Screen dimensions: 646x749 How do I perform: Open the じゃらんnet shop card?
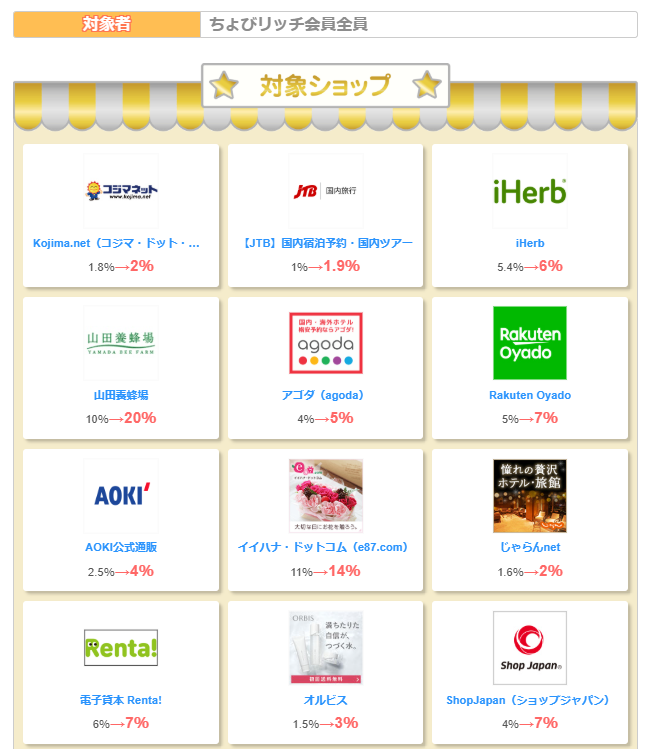pos(529,519)
